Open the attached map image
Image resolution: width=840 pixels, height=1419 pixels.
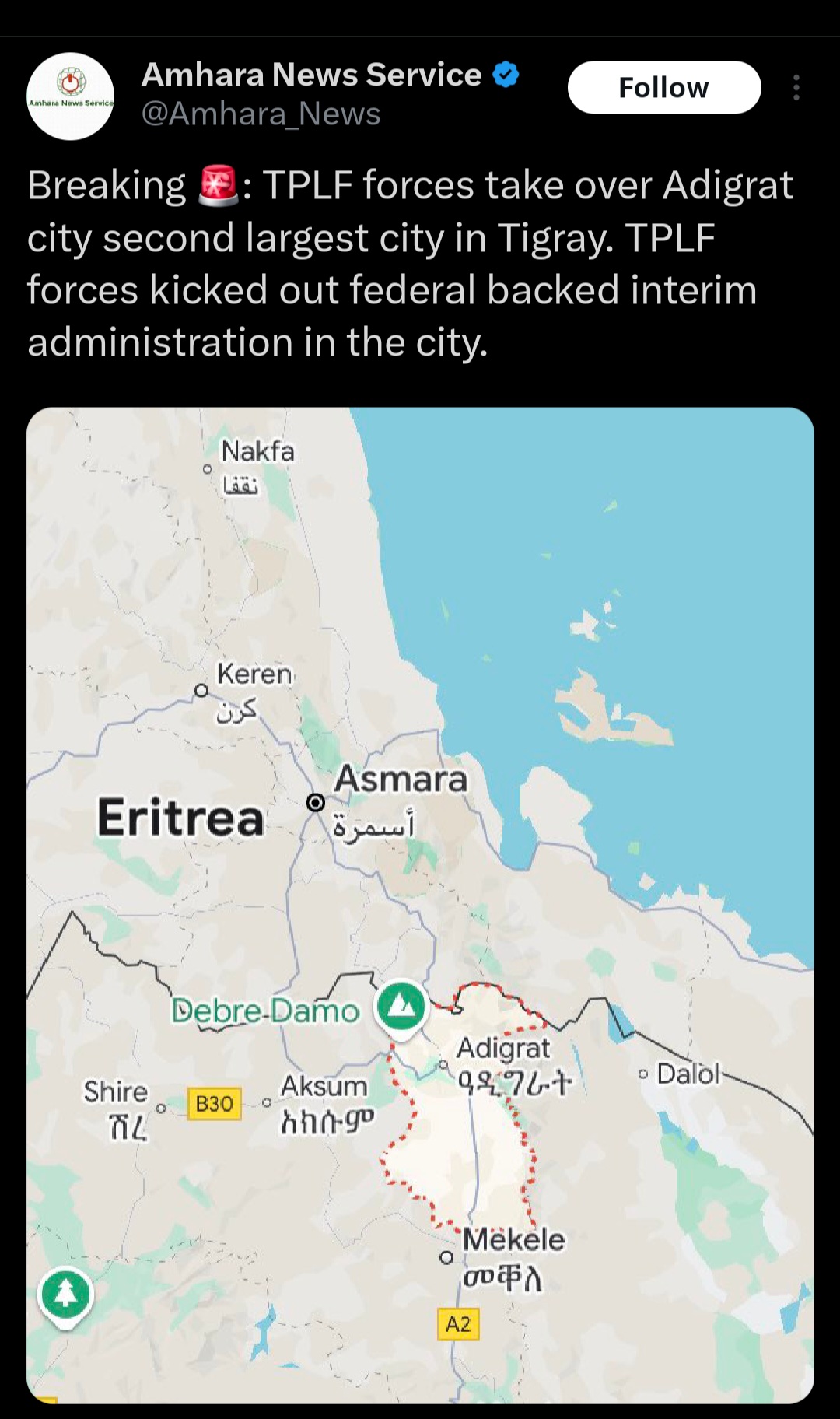coord(420,904)
